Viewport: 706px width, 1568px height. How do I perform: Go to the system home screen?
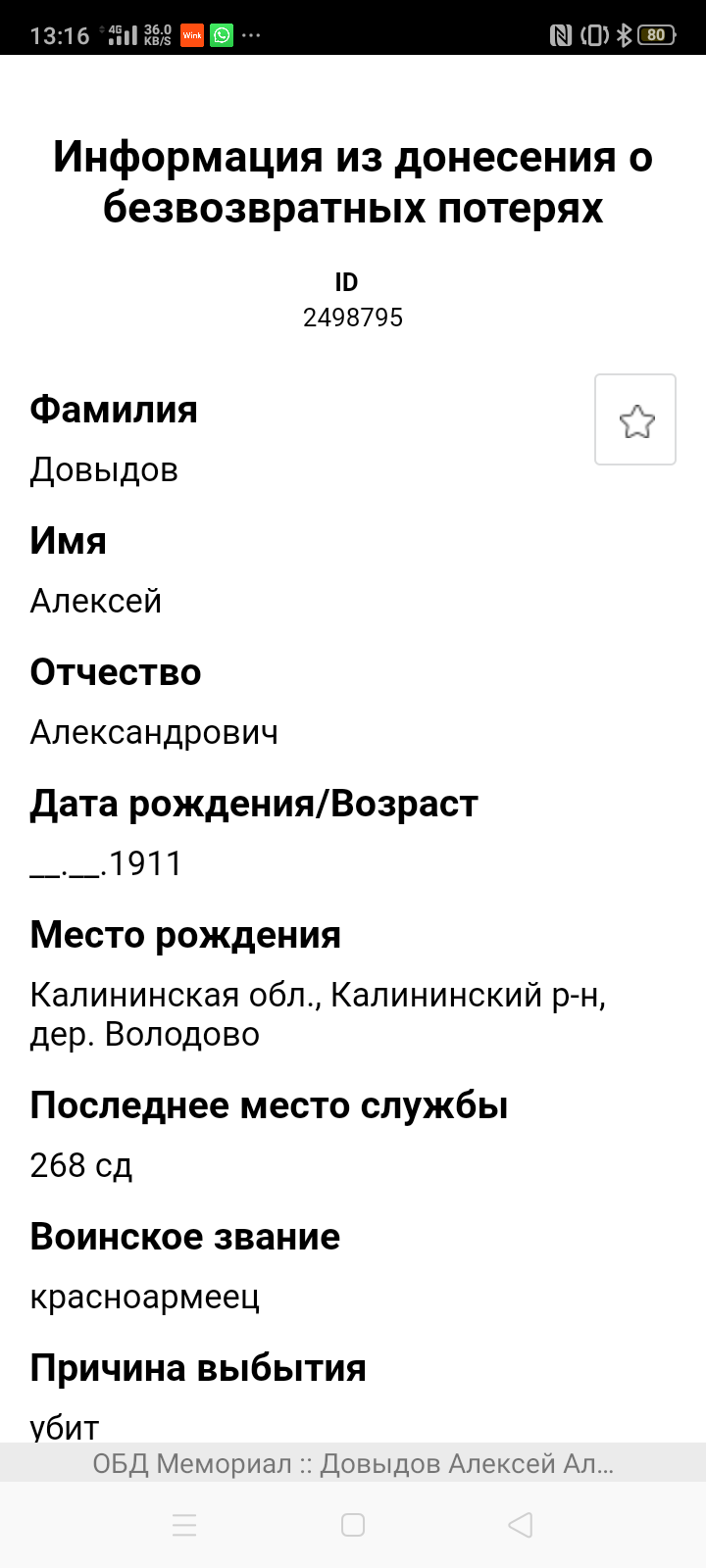(353, 1525)
